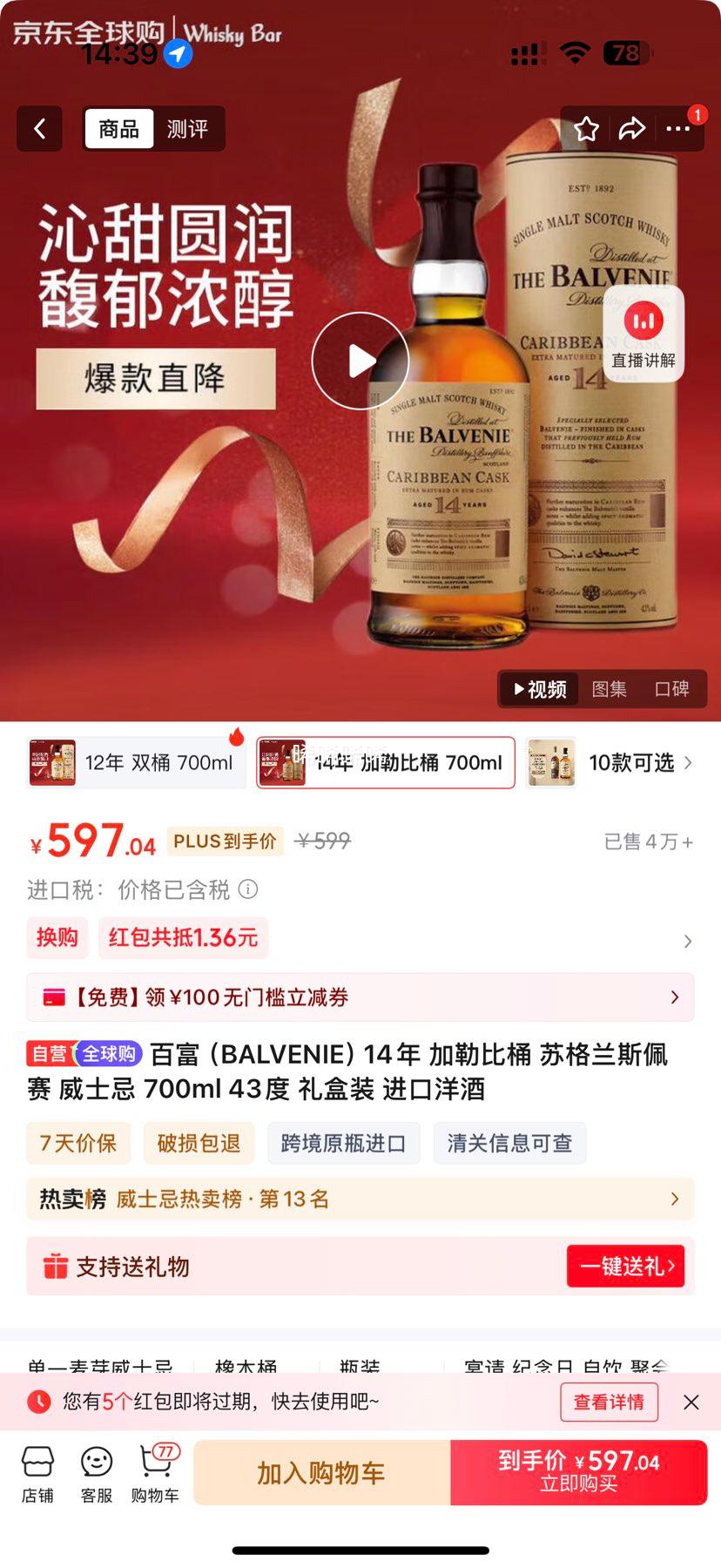Tap 查看详情 for expiring red packets
721x1568 pixels.
[609, 1402]
